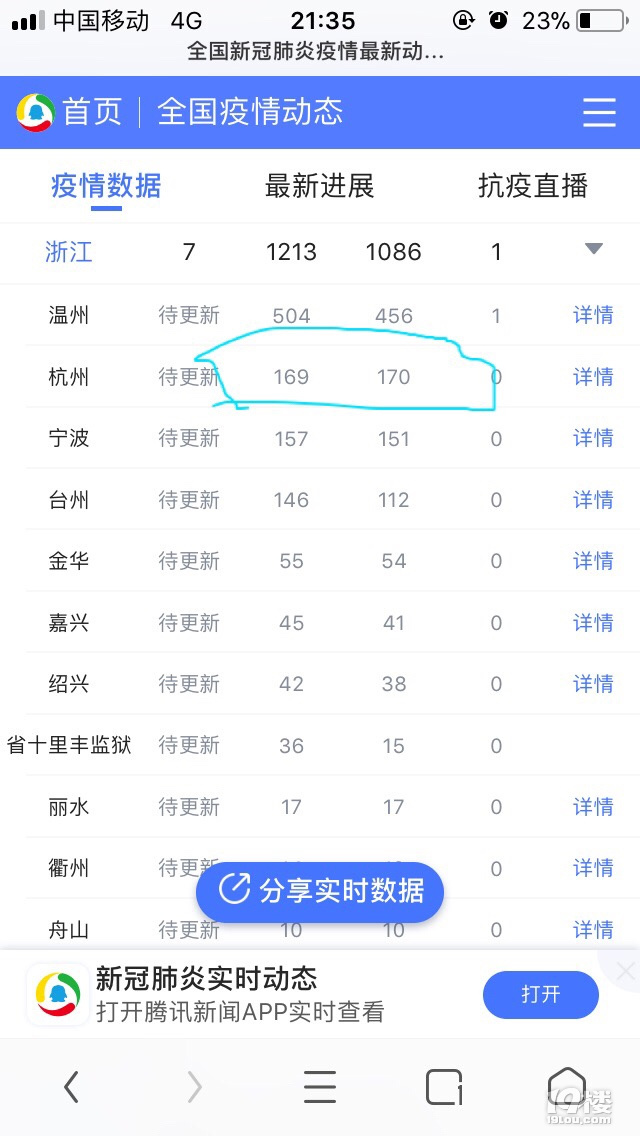This screenshot has height=1136, width=640.
Task: Open 详情 for 金华
Action: click(x=593, y=561)
